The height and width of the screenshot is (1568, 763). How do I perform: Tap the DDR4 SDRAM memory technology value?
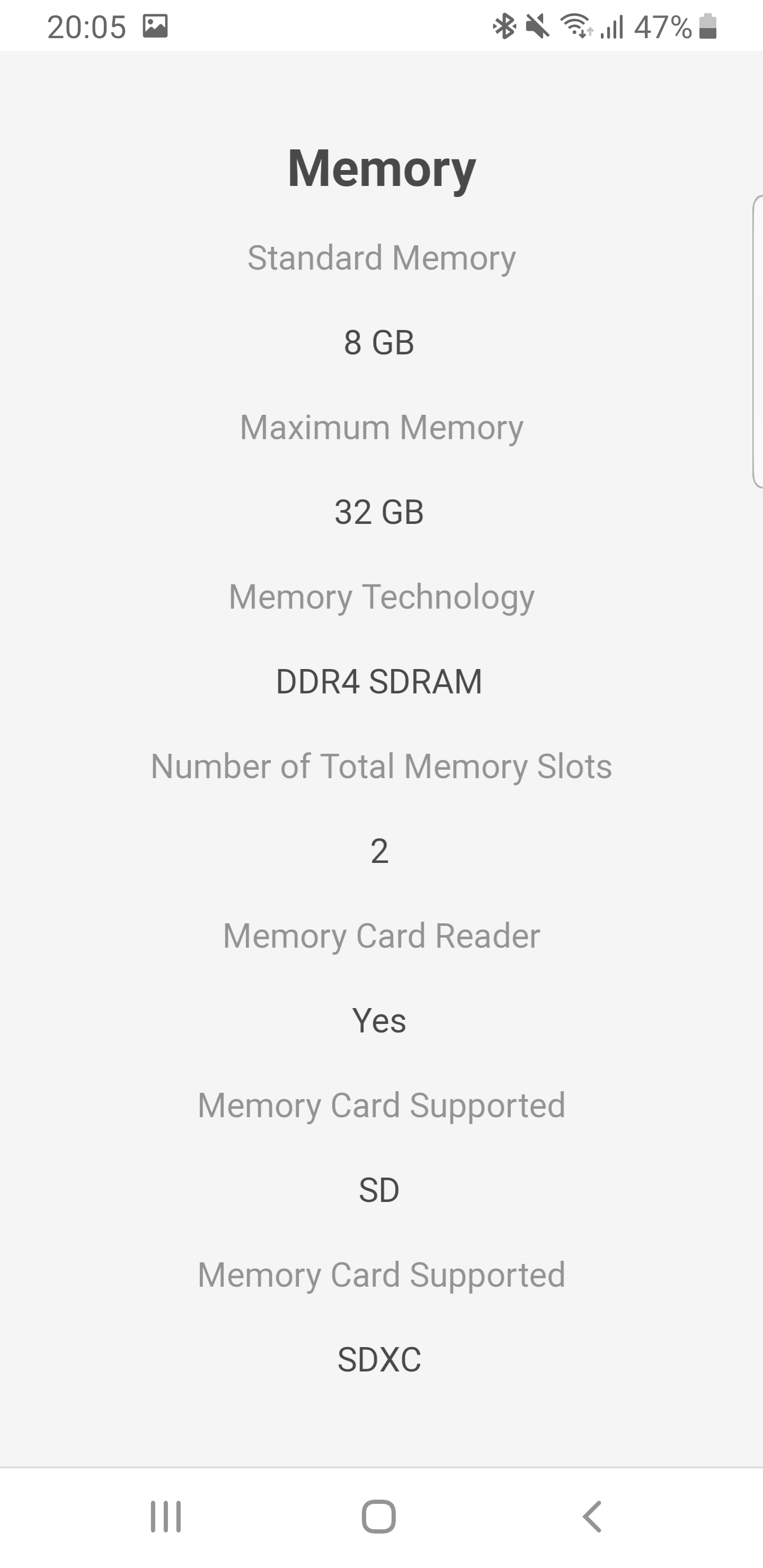click(379, 682)
